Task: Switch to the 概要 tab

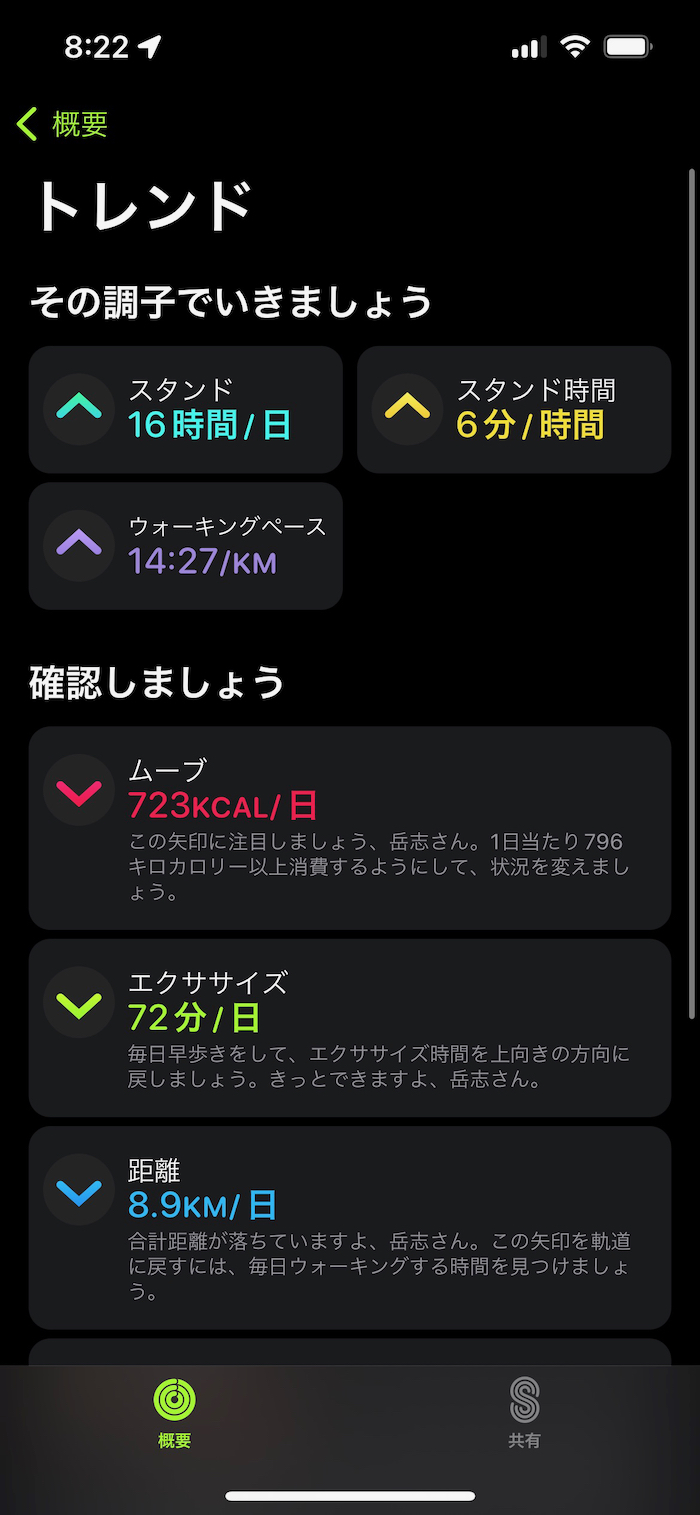Action: [x=174, y=1412]
